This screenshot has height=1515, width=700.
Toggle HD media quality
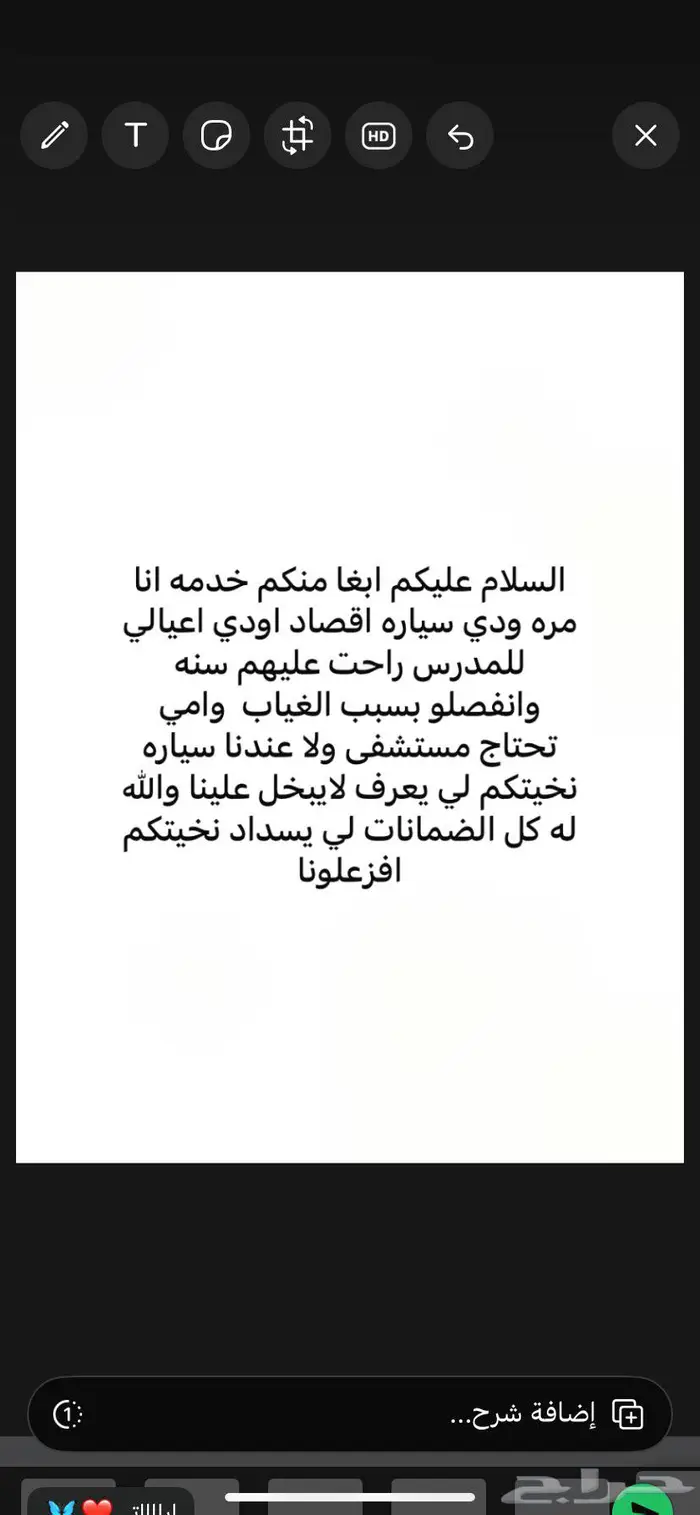coord(378,135)
